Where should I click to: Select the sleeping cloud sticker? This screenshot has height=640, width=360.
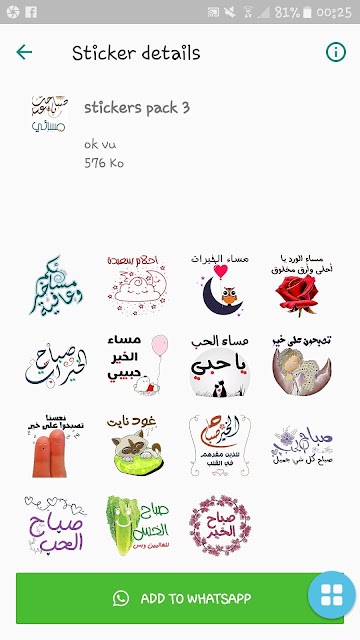[138, 285]
